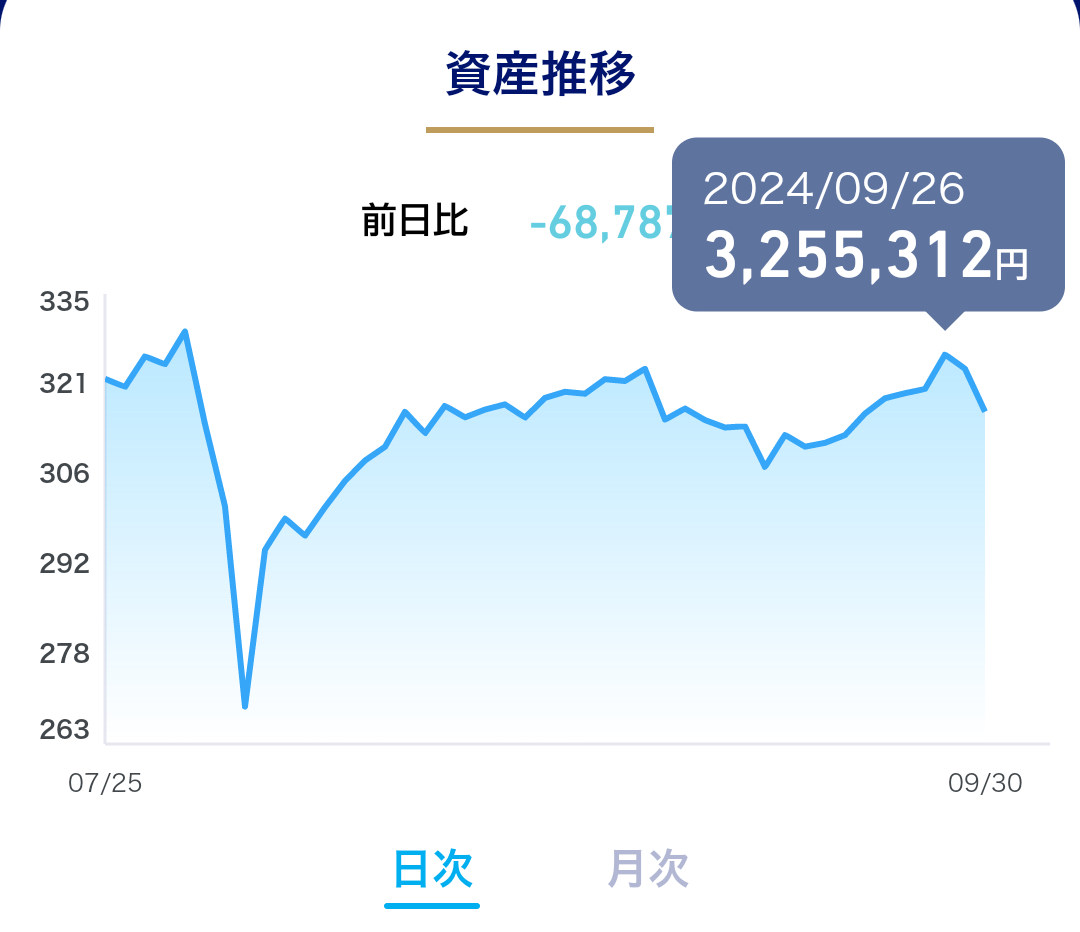Screen dimensions: 1080x932
Task: Switch to the 日次 daily view
Action: (432, 869)
